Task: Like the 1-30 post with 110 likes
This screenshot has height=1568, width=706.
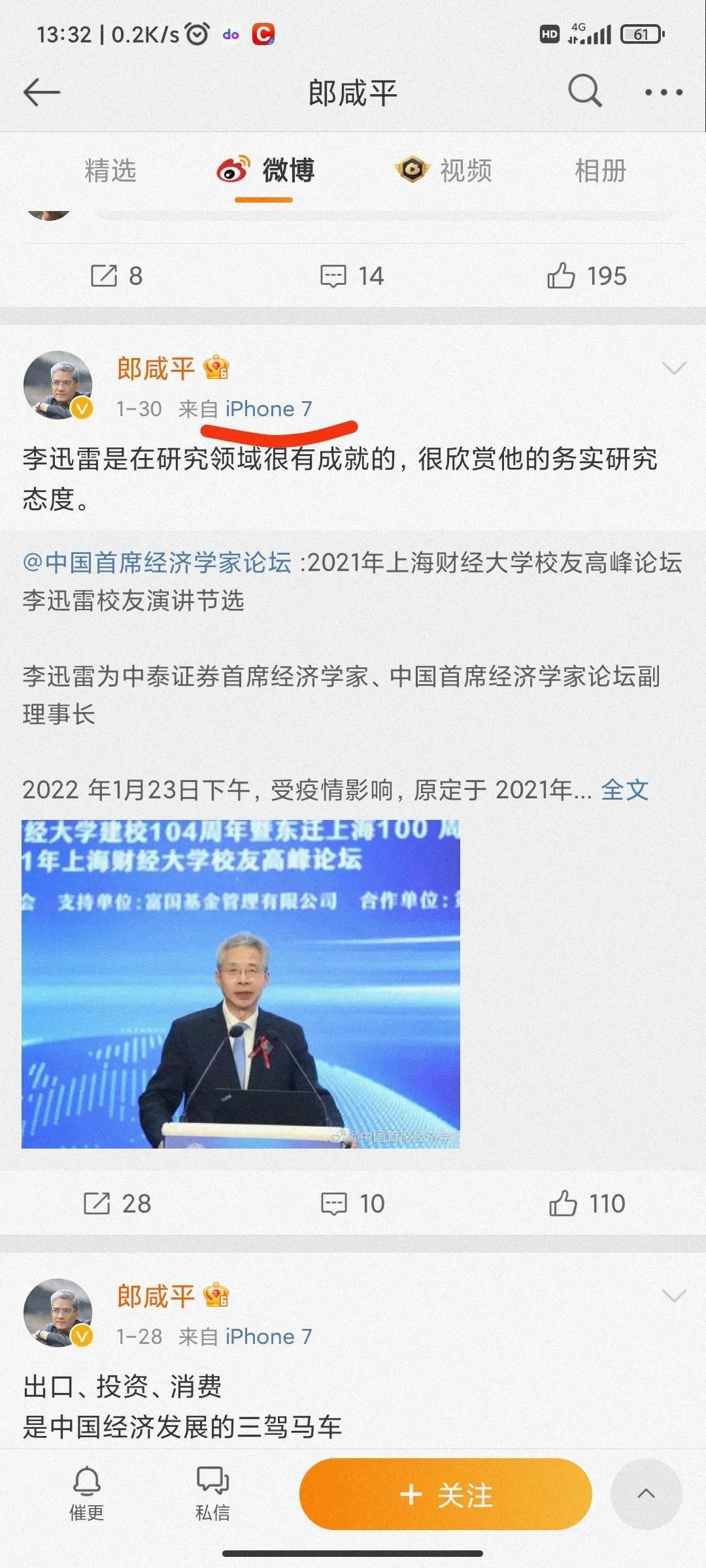Action: tap(586, 1203)
